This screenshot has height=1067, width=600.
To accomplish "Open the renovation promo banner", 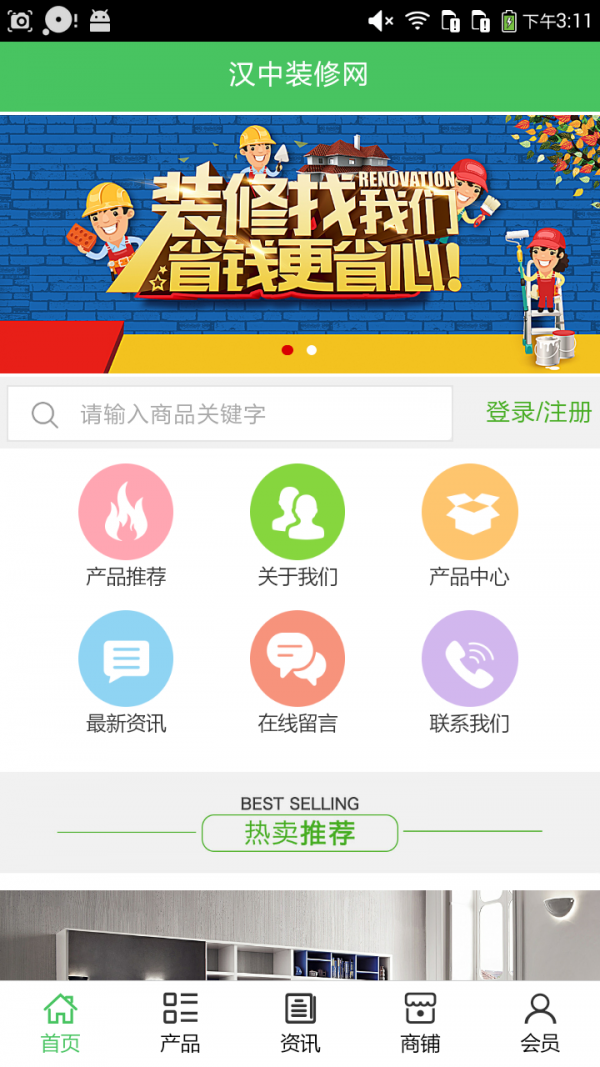I will [300, 244].
